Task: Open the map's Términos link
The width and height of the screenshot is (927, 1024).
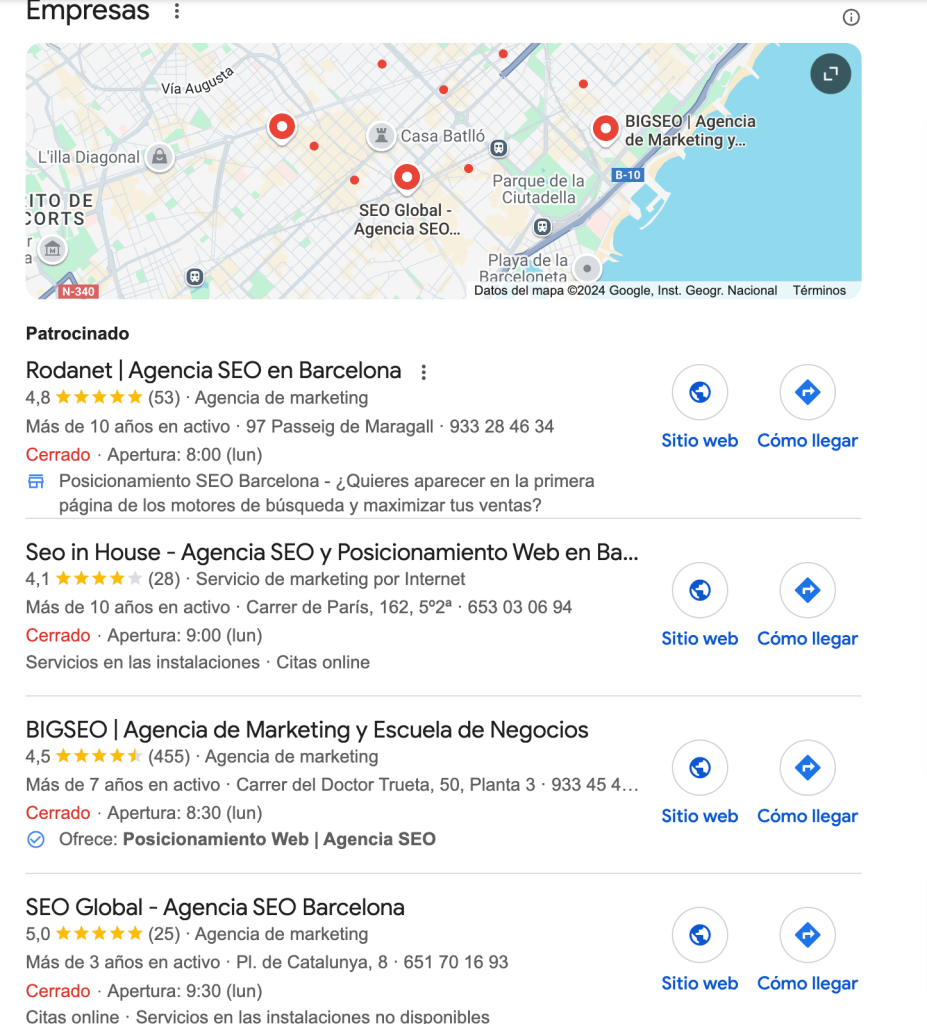Action: pos(819,291)
